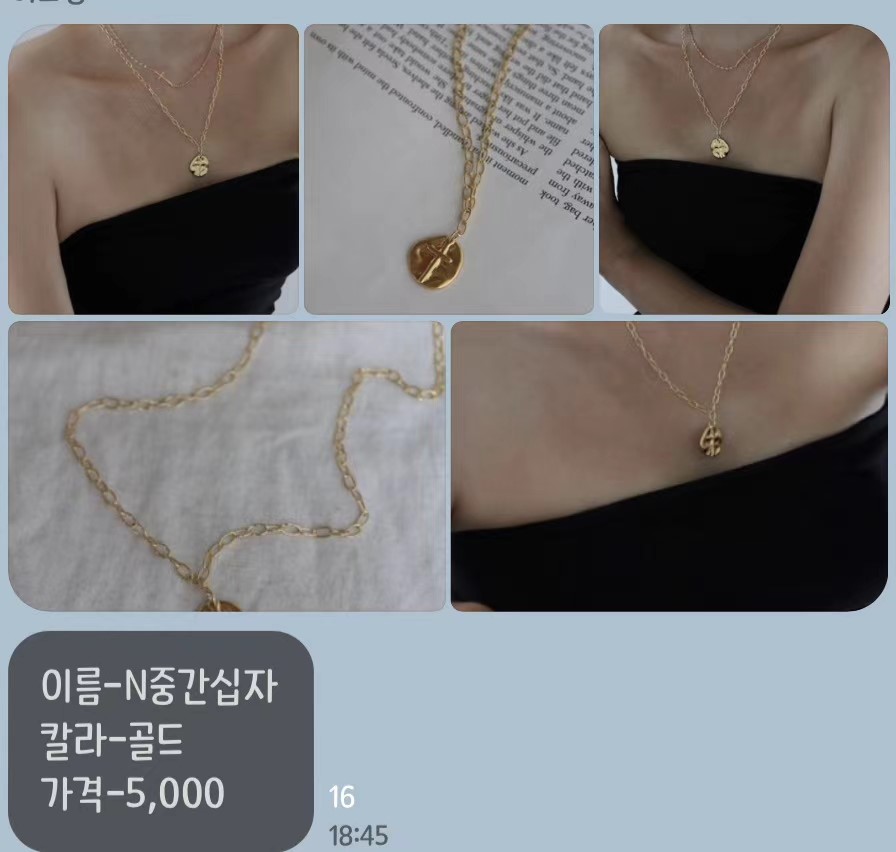Image resolution: width=896 pixels, height=852 pixels.
Task: Open the photo of necklace on book page
Action: point(448,170)
